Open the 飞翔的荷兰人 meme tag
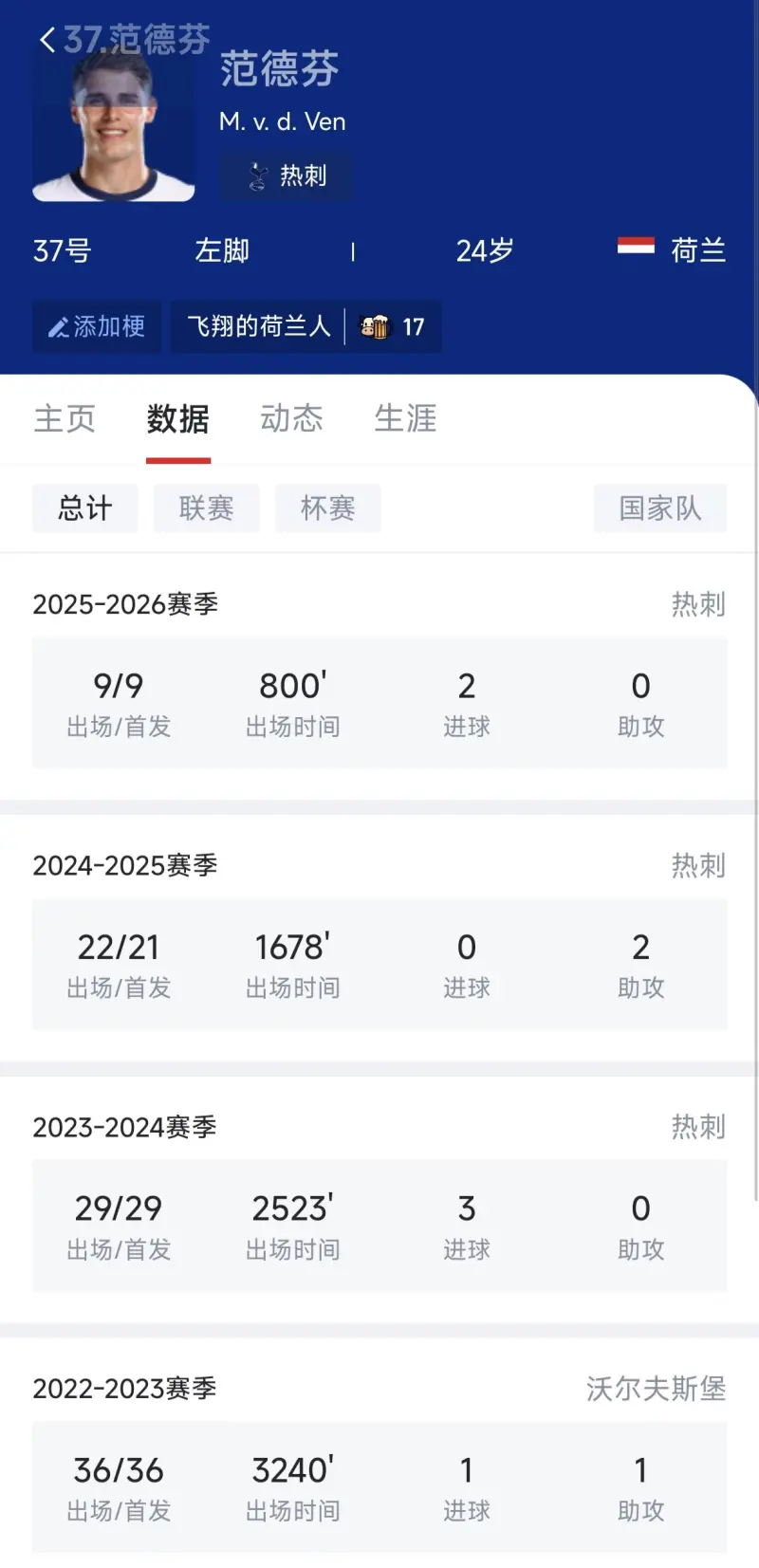759x1568 pixels. pos(258,326)
